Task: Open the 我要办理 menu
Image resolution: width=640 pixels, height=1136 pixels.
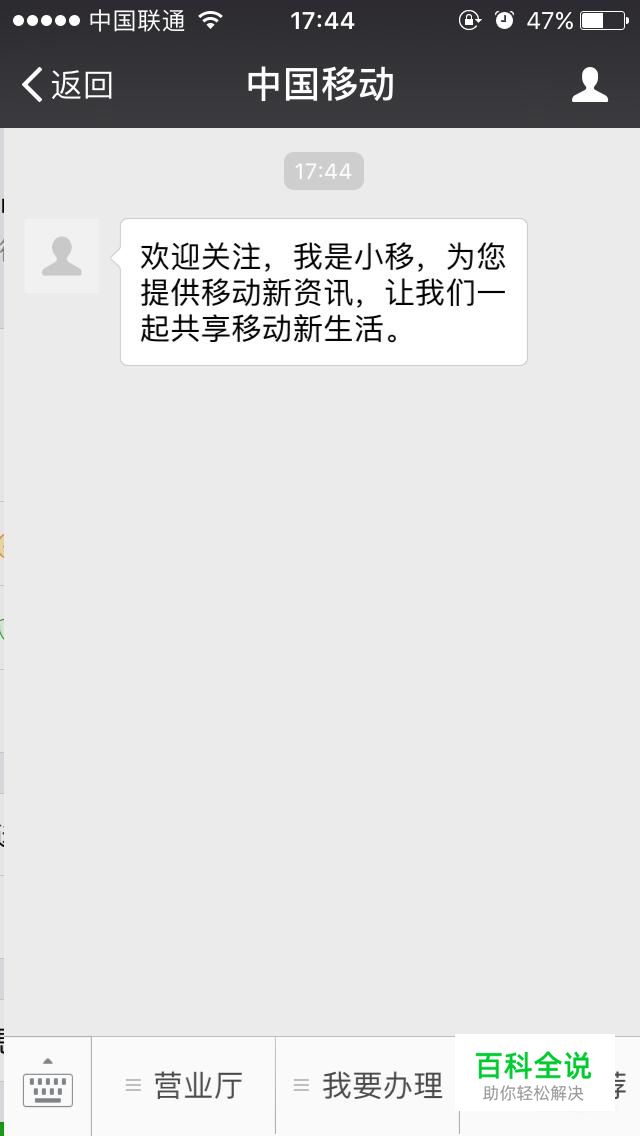Action: tap(367, 1085)
